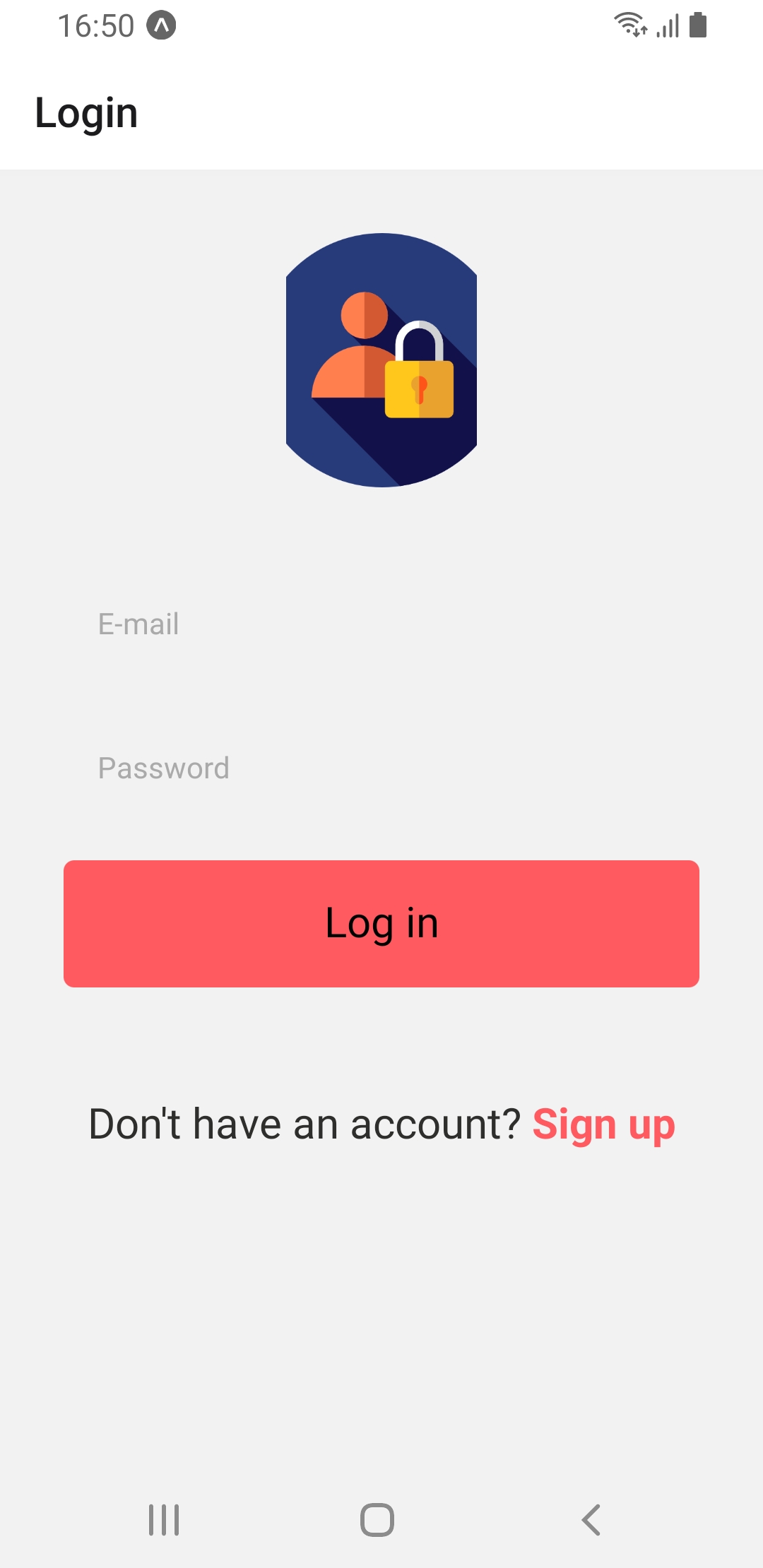
Task: Tap the E-mail placeholder label
Action: pos(138,624)
